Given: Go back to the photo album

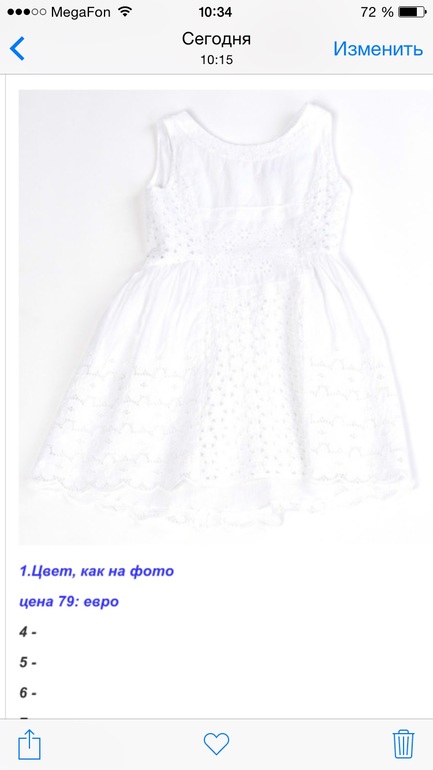Looking at the screenshot, I should pyautogui.click(x=17, y=49).
